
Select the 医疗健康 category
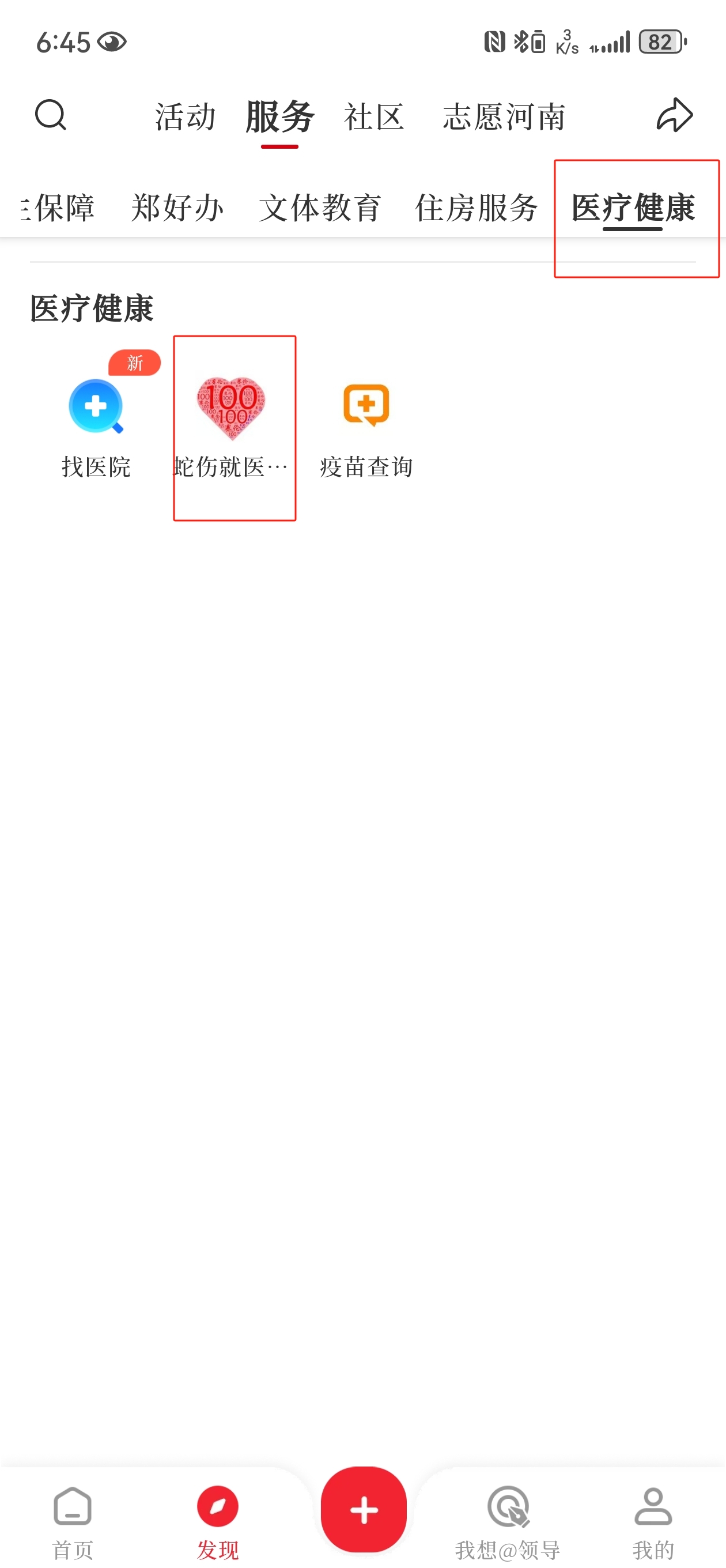tap(633, 208)
